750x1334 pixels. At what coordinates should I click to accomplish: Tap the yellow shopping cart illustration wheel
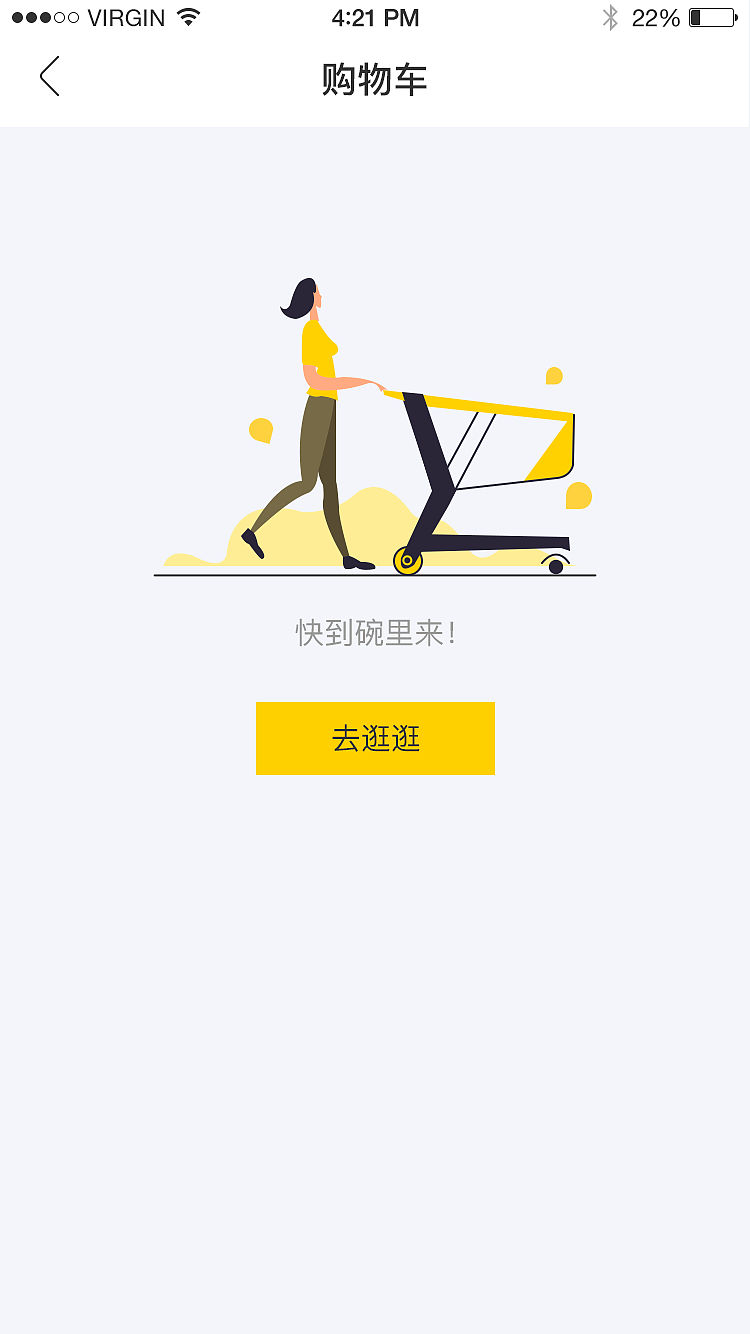pyautogui.click(x=406, y=560)
